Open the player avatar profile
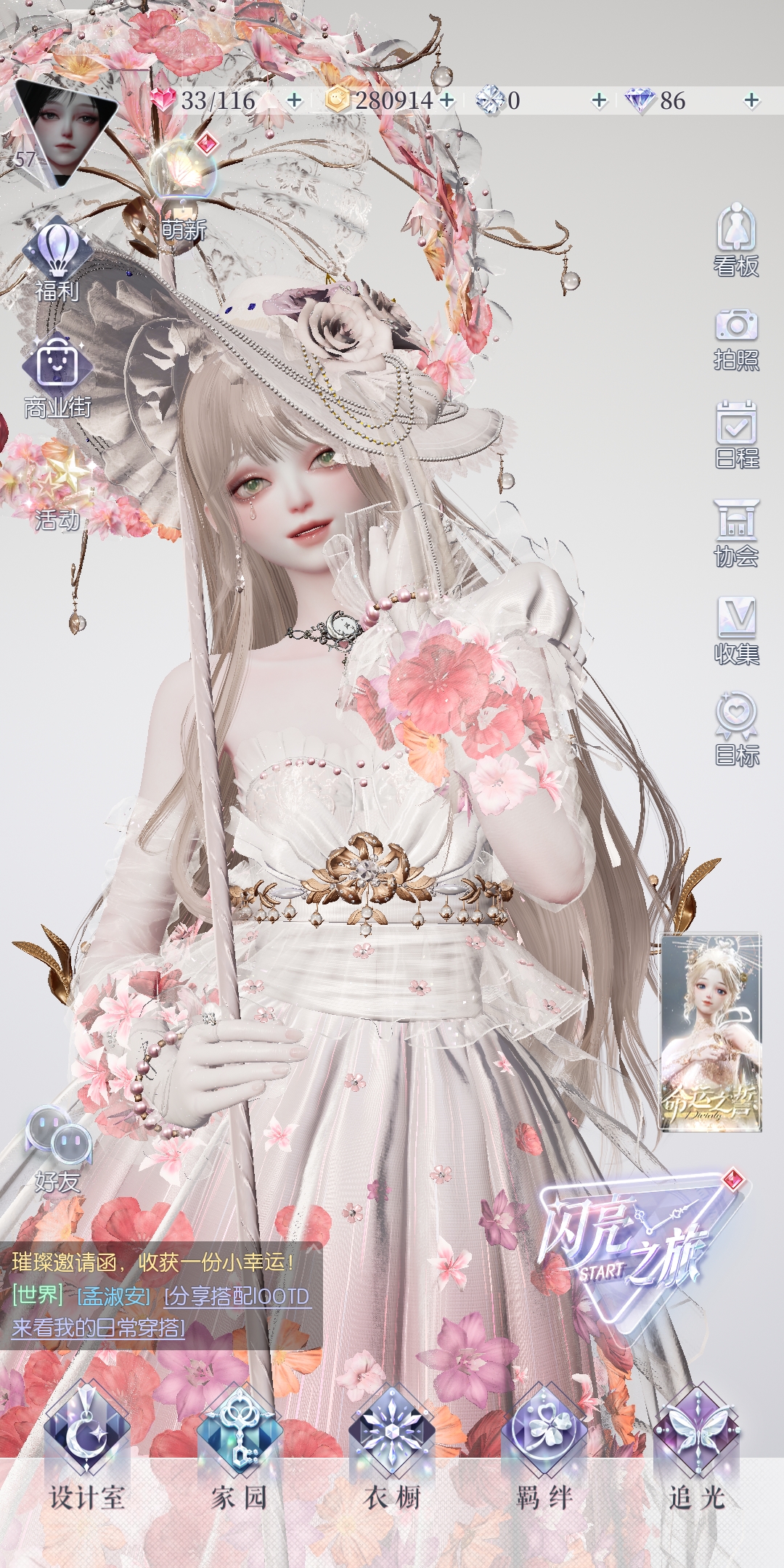The image size is (784, 1568). [x=64, y=131]
